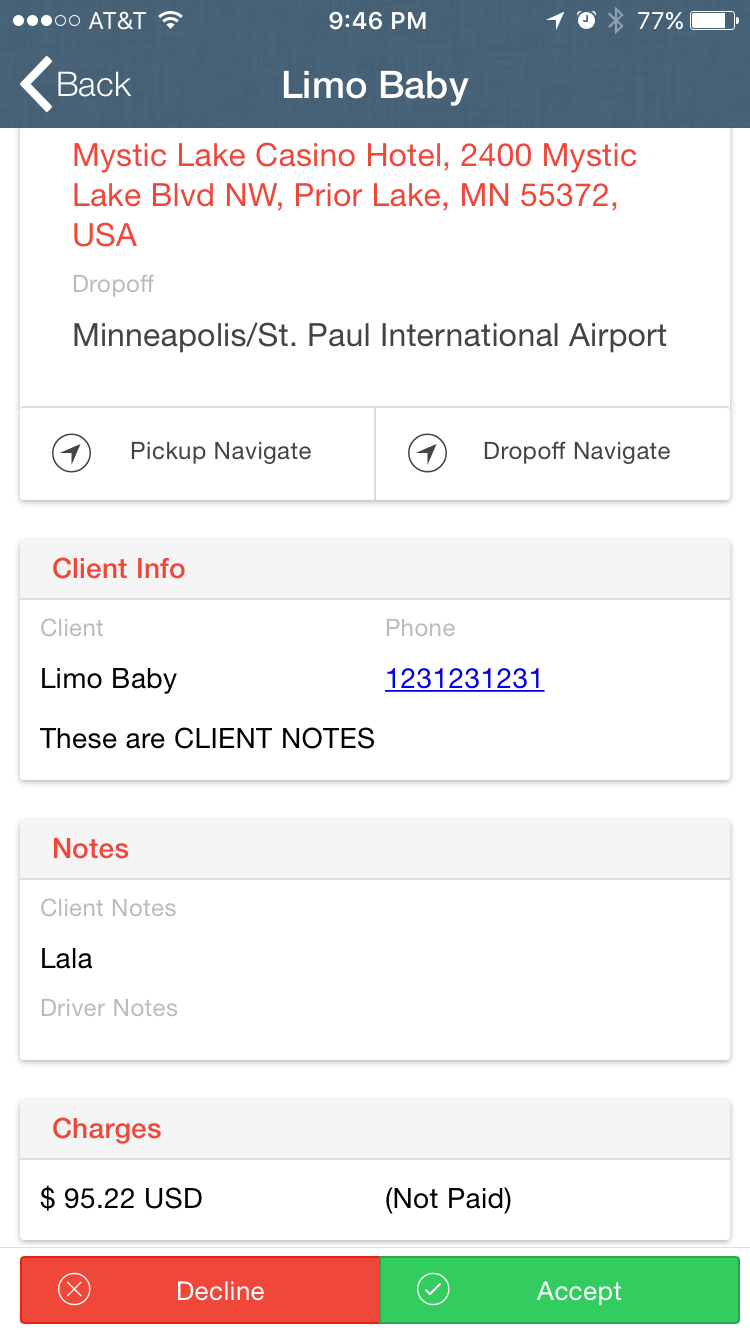This screenshot has width=750, height=1334.
Task: Go back using the Back button
Action: 76,85
